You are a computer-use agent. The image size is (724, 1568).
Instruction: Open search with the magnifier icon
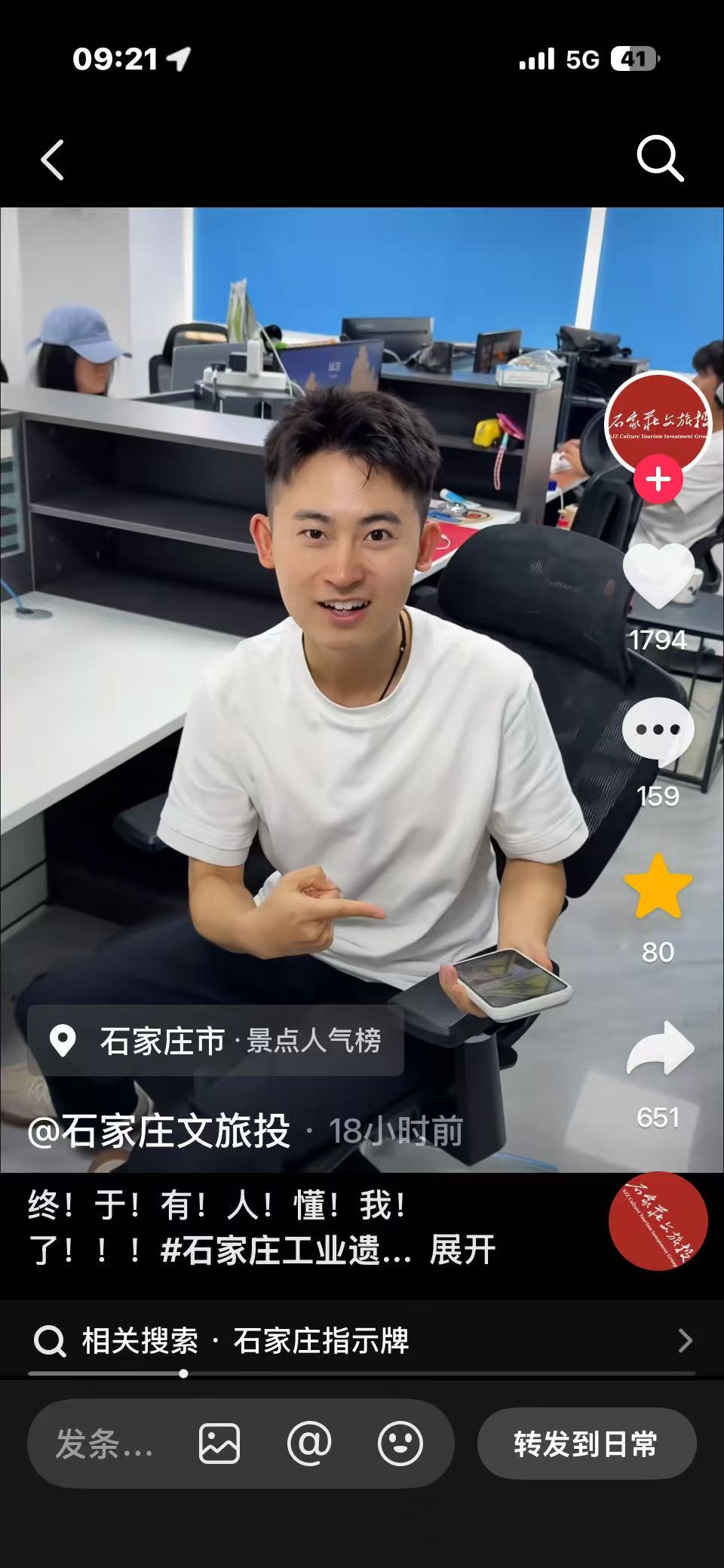tap(660, 158)
